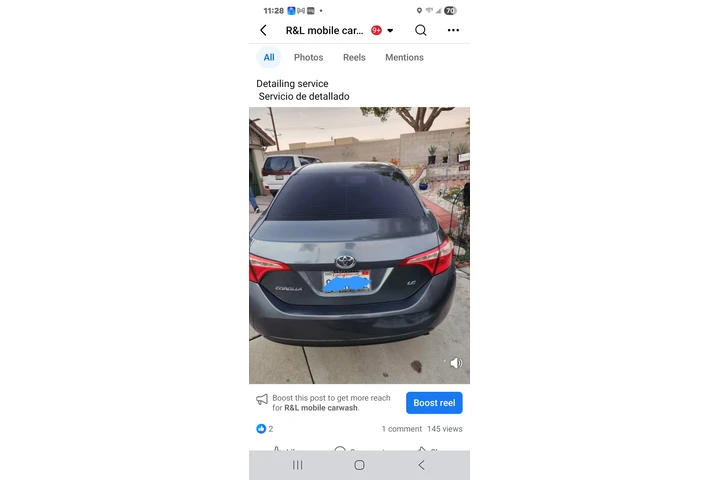Switch to the Photos tab

(308, 57)
